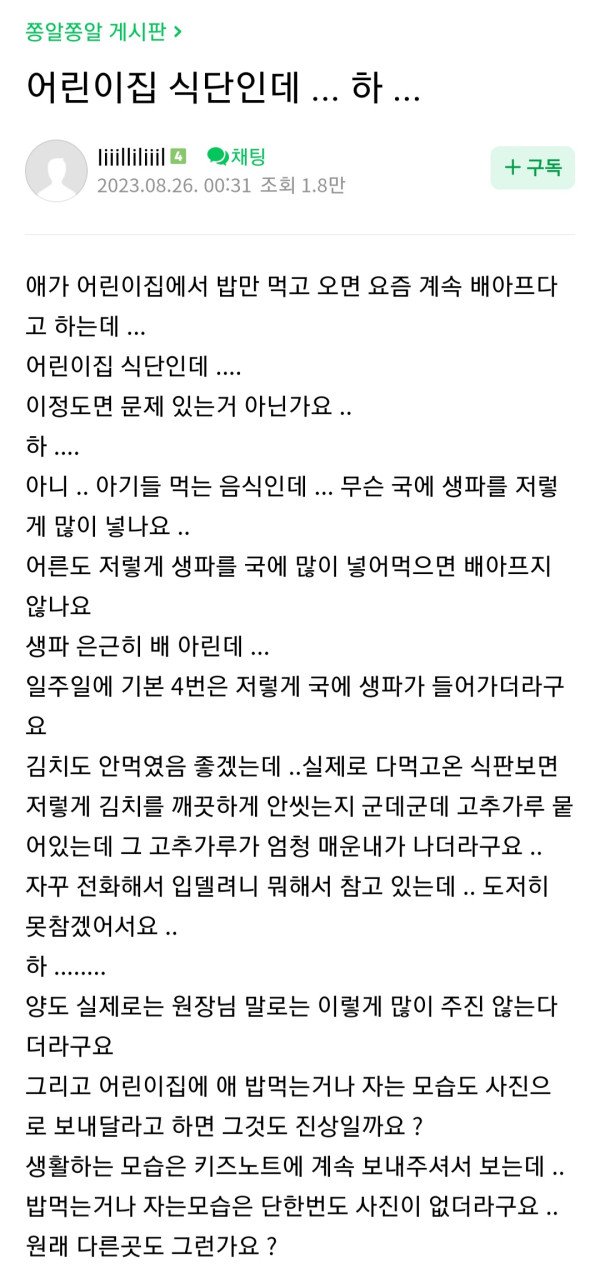Open the 쫑알쫑알 게시판 board link
Screen dimensions: 600x1283
pos(103,30)
